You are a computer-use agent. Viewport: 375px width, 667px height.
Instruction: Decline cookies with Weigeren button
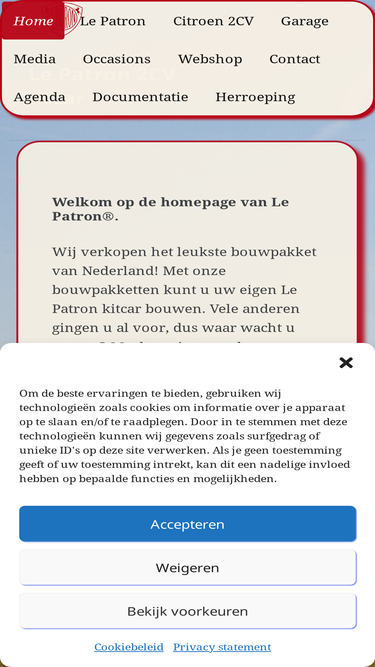[x=188, y=567]
